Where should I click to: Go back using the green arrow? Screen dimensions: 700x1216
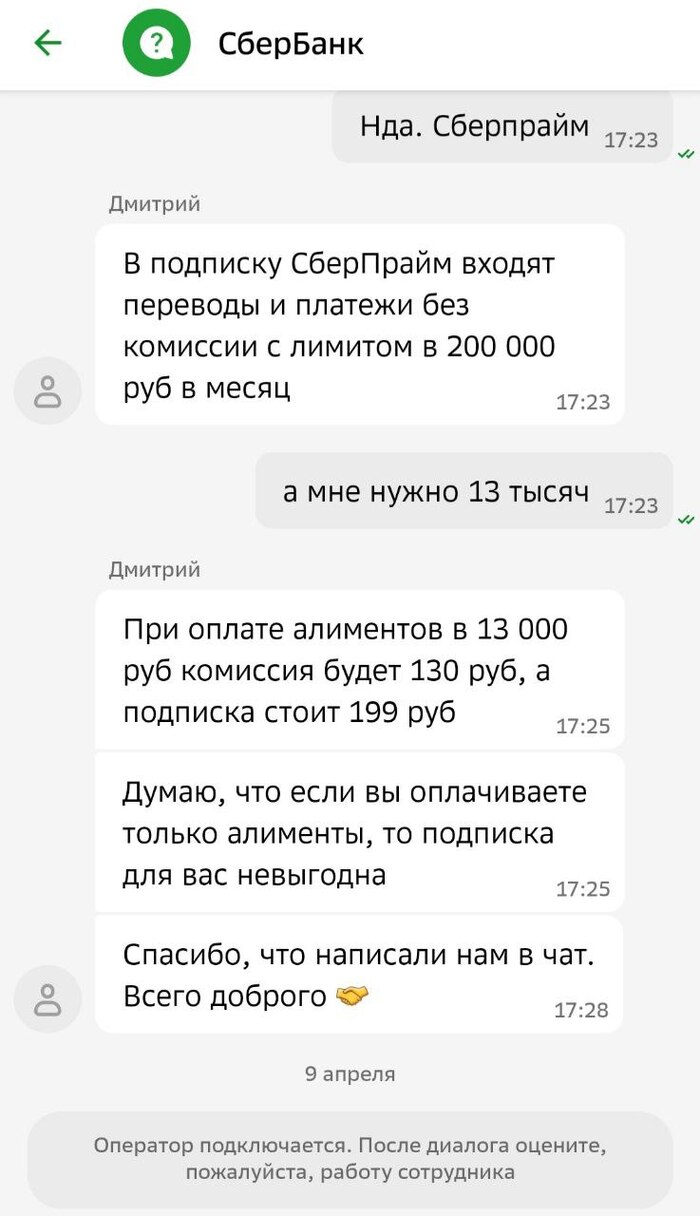(48, 43)
